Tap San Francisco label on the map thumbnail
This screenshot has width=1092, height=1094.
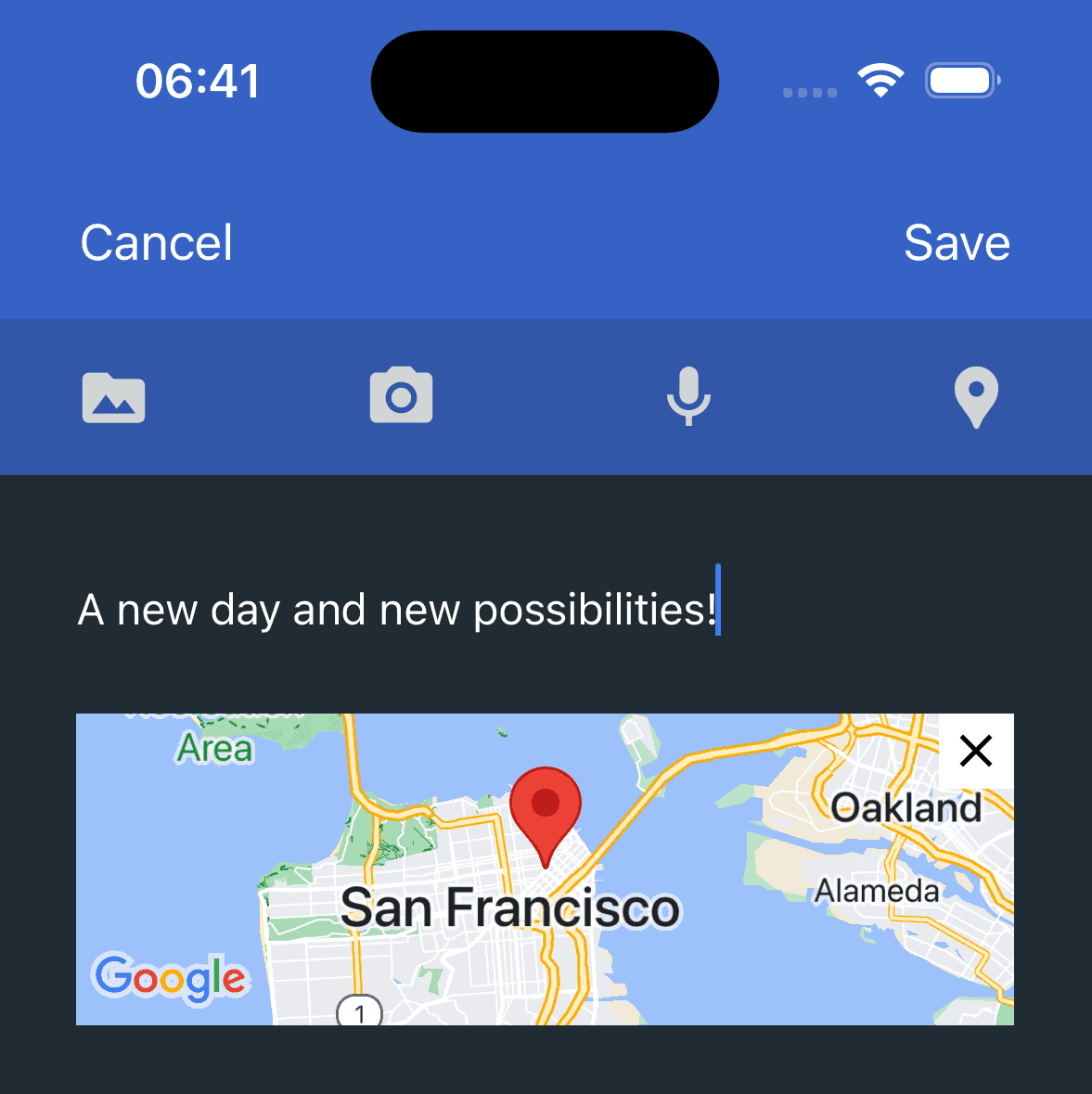point(511,907)
